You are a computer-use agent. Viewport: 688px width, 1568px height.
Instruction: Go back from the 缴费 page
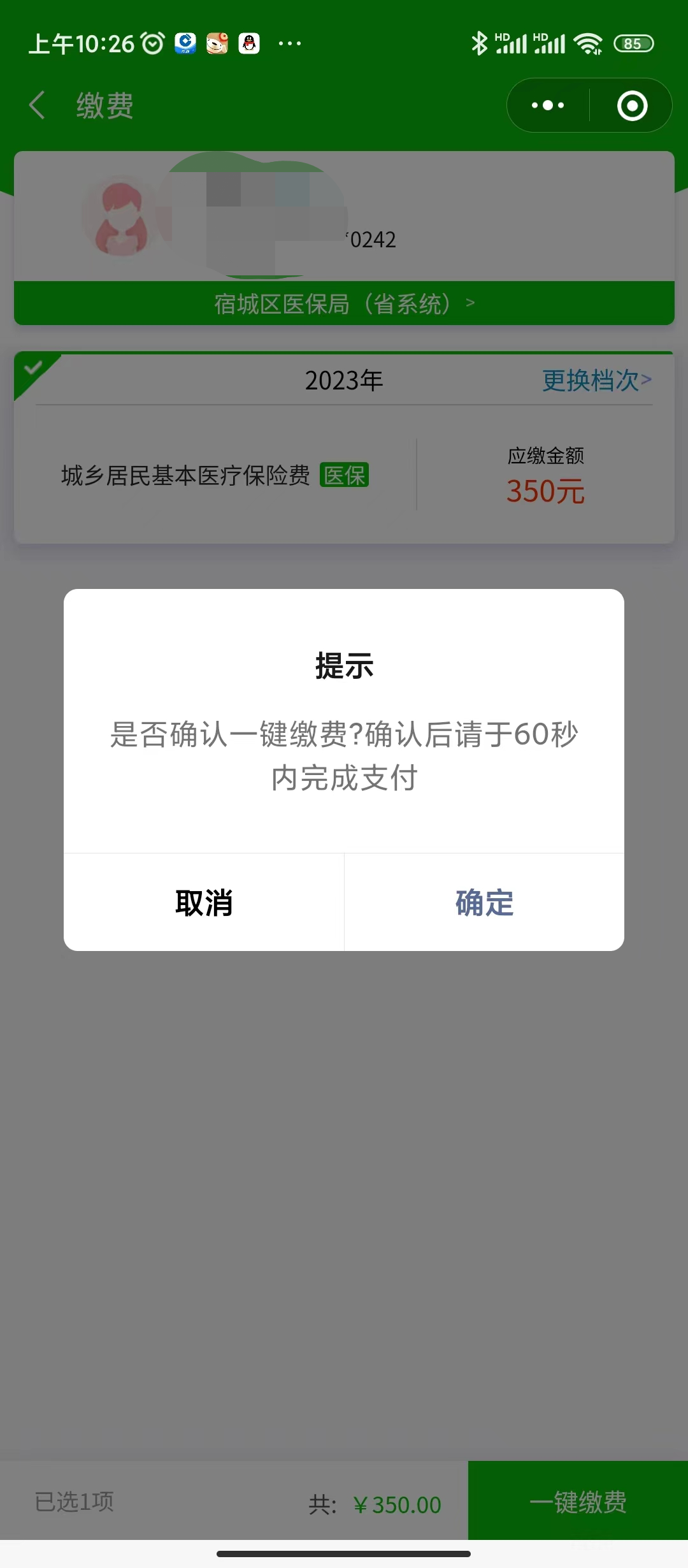tap(38, 105)
